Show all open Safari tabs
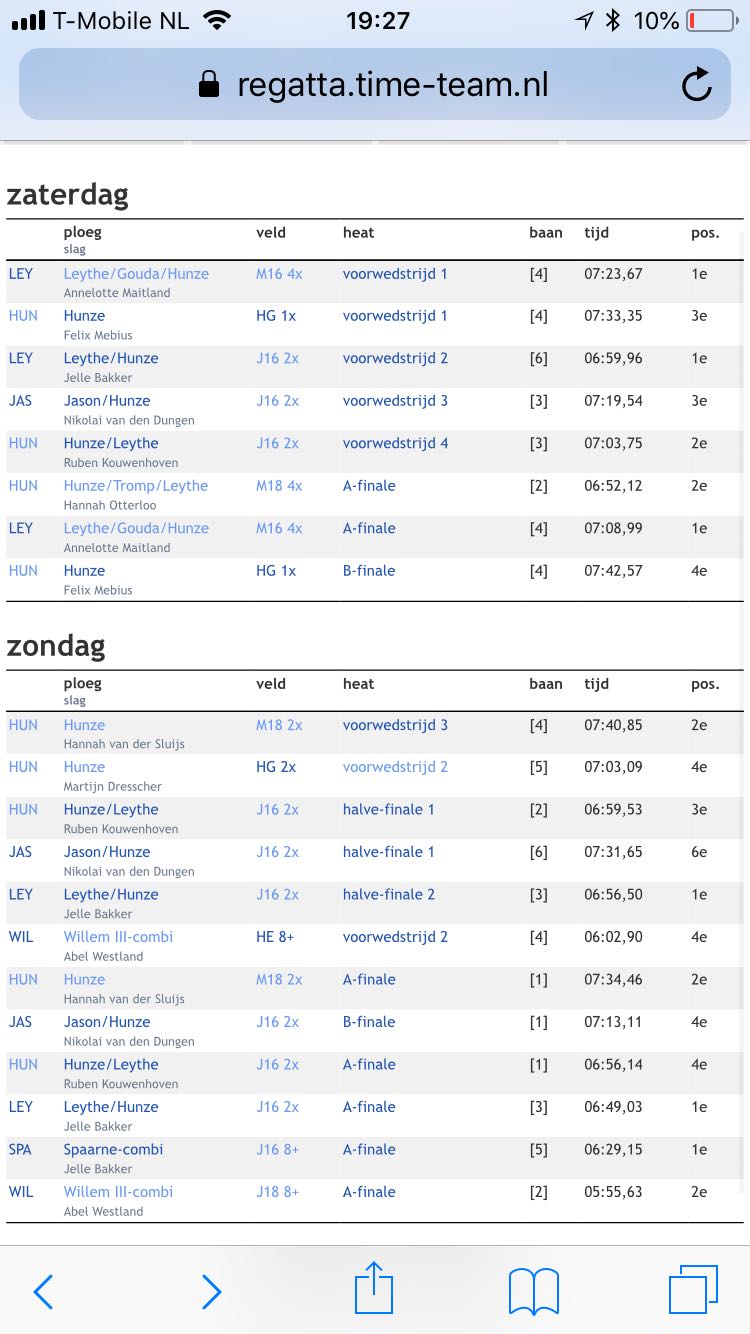The image size is (750, 1334). coord(693,1290)
